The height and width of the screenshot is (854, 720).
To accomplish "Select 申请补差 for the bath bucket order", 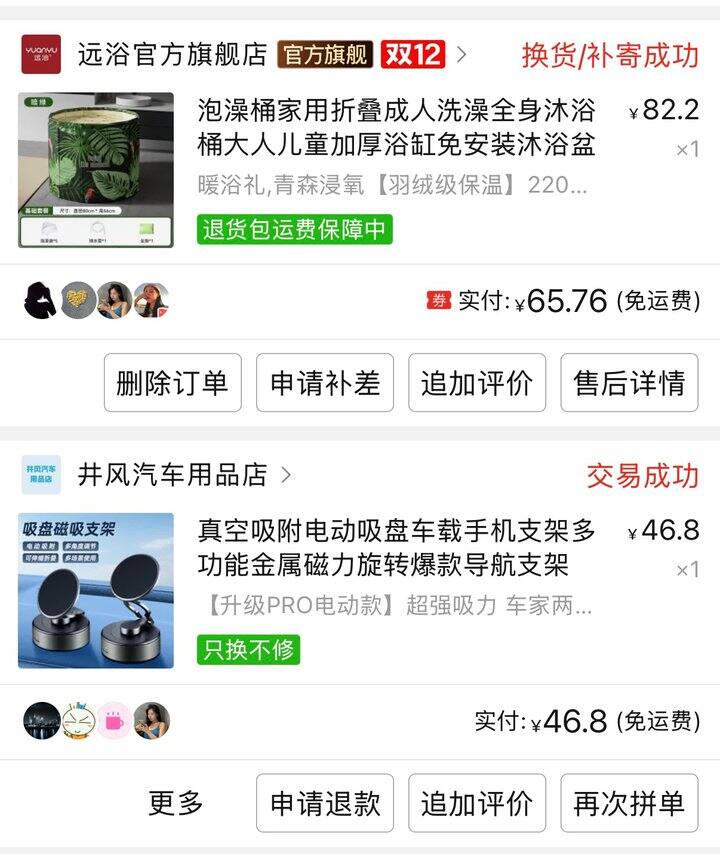I will pyautogui.click(x=325, y=382).
